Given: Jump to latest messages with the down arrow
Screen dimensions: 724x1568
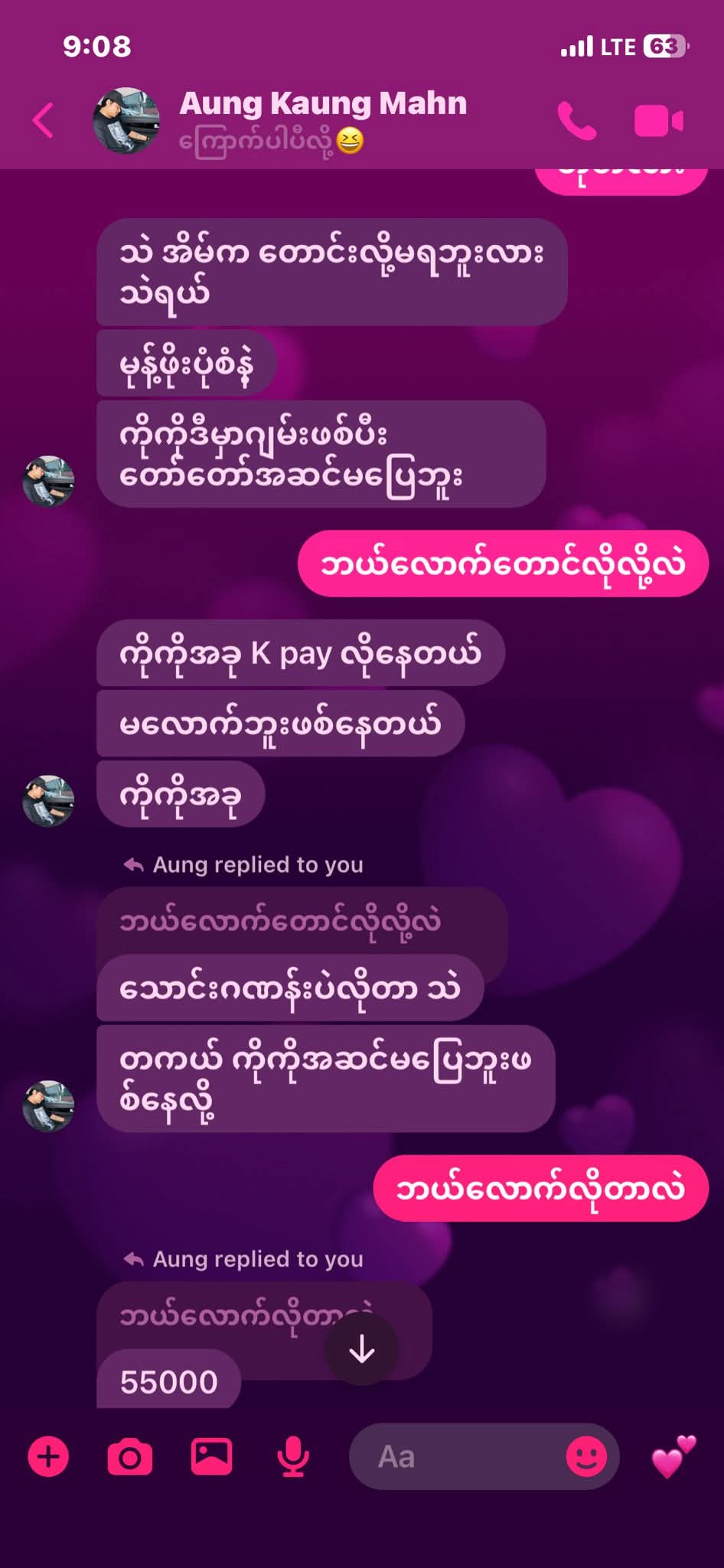Looking at the screenshot, I should [361, 1350].
